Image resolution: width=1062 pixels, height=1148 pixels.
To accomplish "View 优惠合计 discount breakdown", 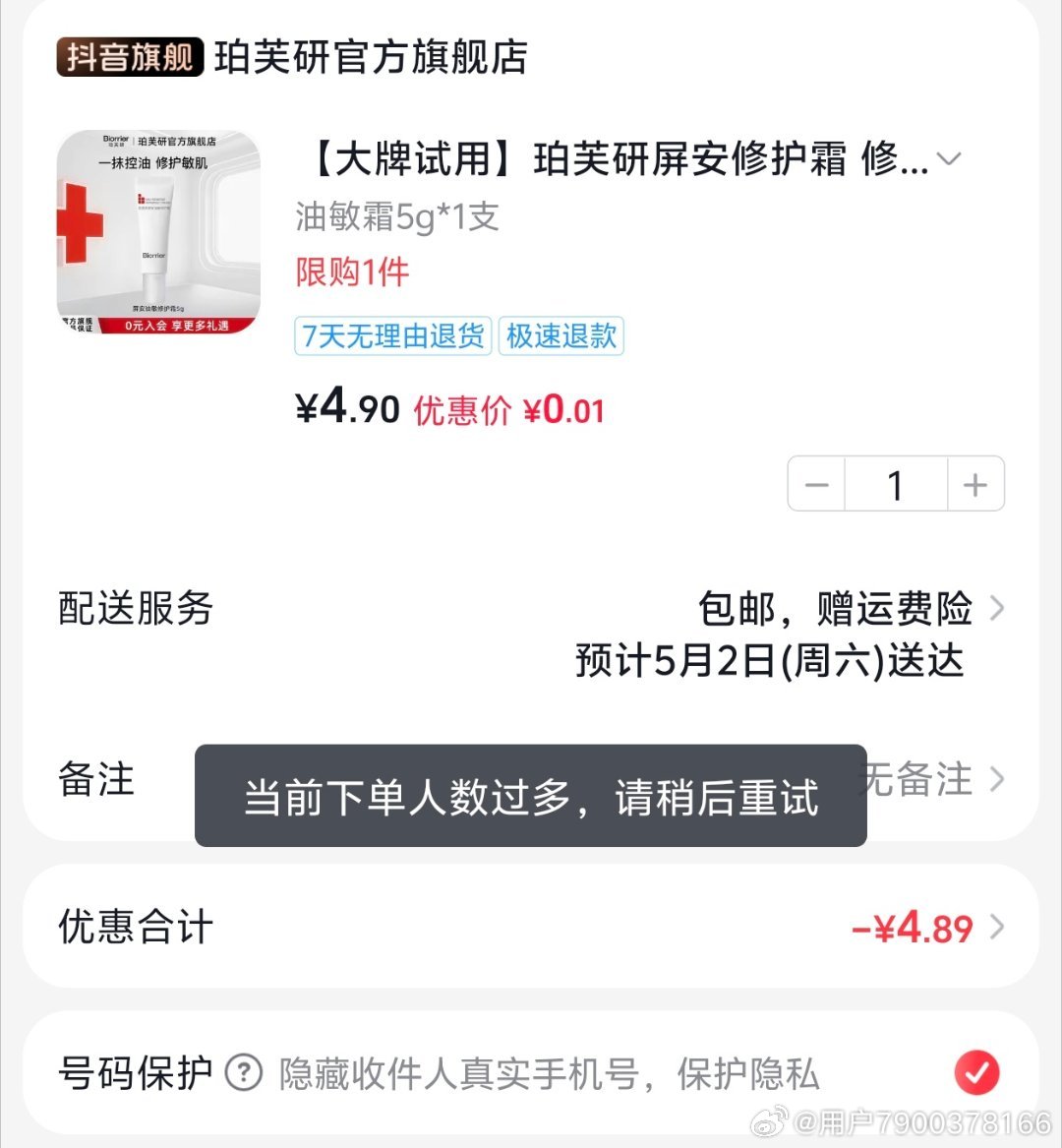I will (x=996, y=927).
